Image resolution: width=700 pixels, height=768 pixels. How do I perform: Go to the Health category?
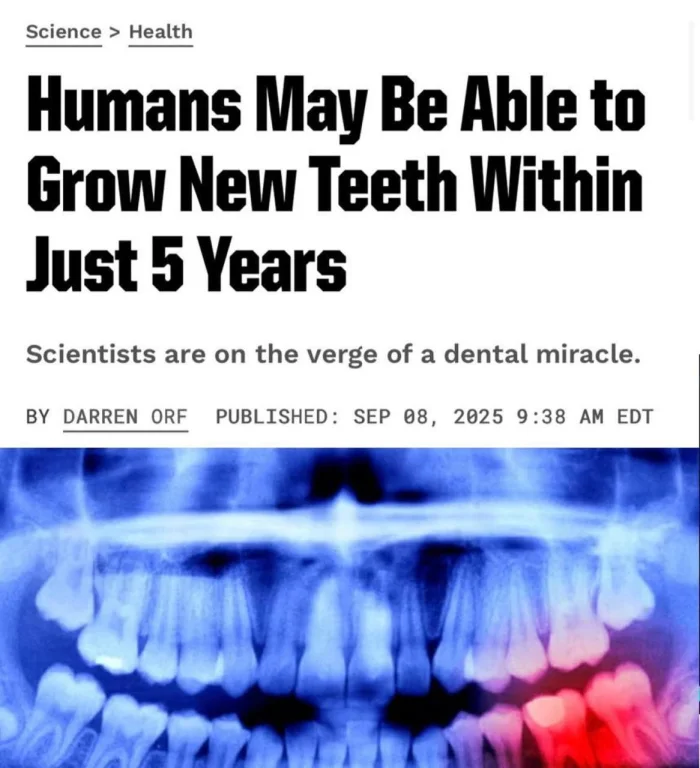click(x=160, y=32)
